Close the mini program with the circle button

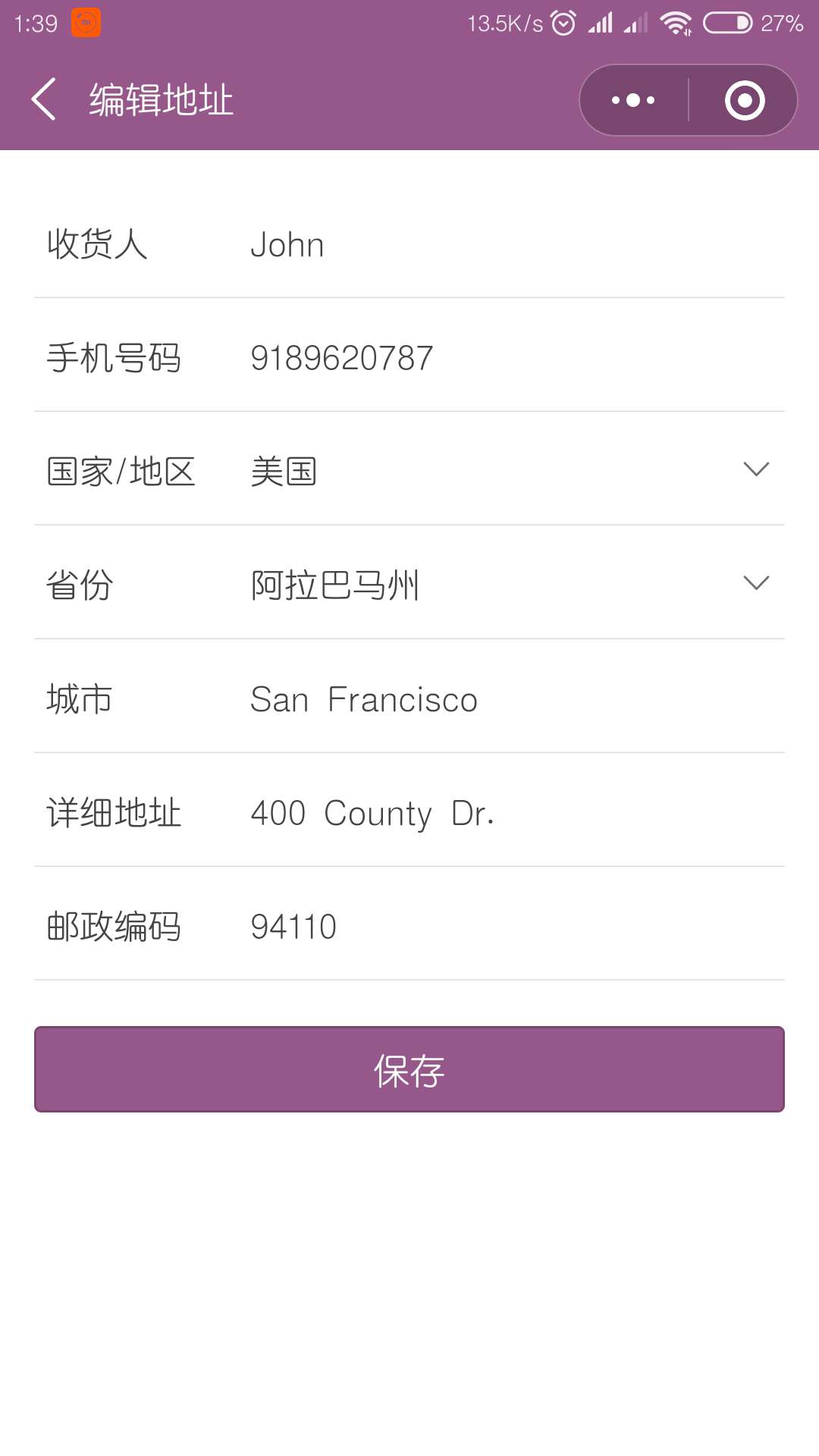coord(744,100)
